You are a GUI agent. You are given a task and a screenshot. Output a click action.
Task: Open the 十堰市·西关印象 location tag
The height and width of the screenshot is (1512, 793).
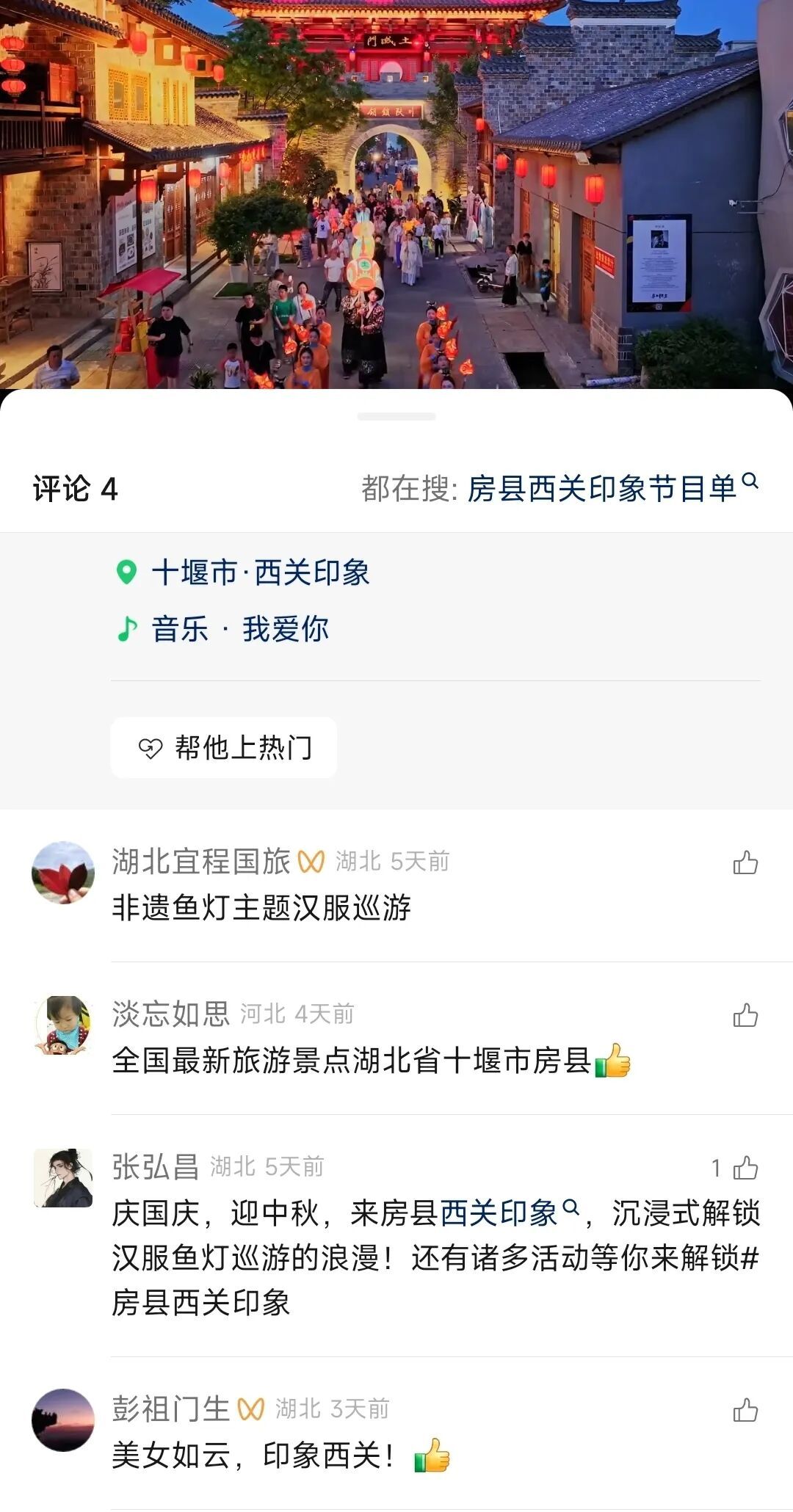click(x=260, y=573)
